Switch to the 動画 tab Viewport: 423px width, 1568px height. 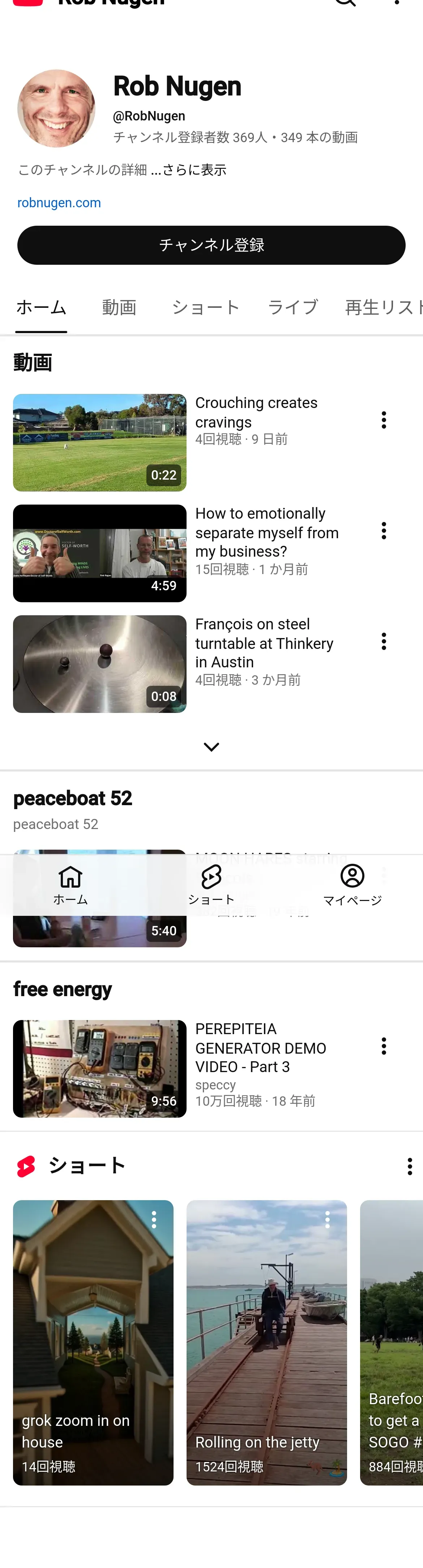click(119, 307)
